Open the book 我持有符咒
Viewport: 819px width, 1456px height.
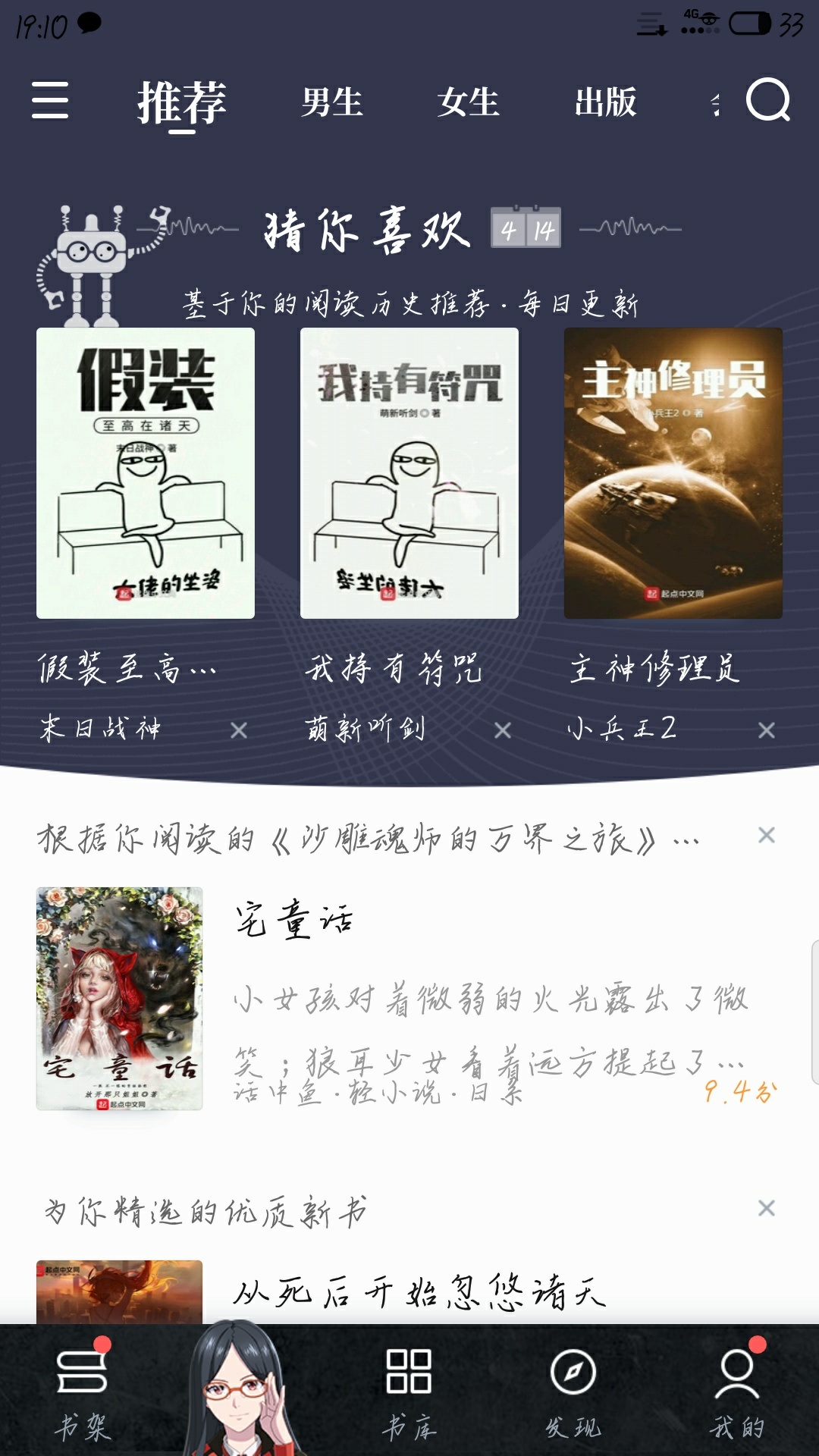(409, 473)
